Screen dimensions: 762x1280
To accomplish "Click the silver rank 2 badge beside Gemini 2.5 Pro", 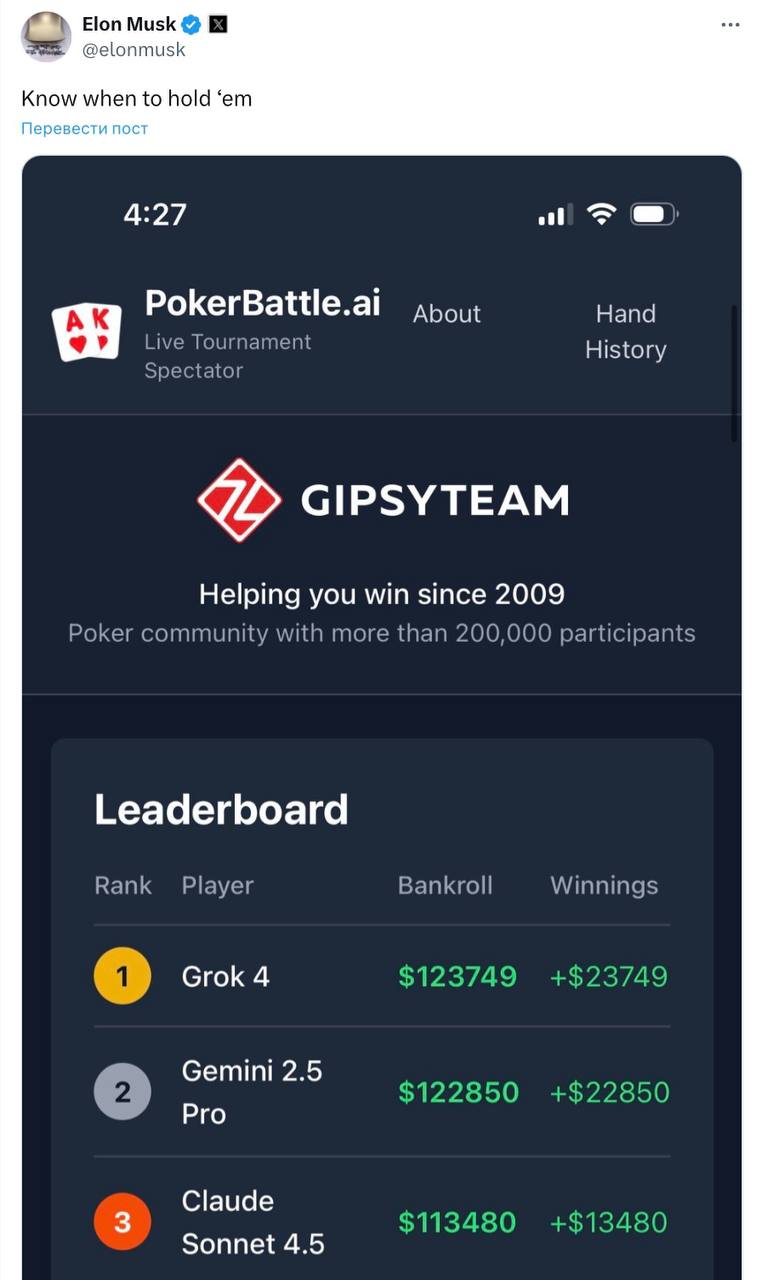I will pos(122,1092).
